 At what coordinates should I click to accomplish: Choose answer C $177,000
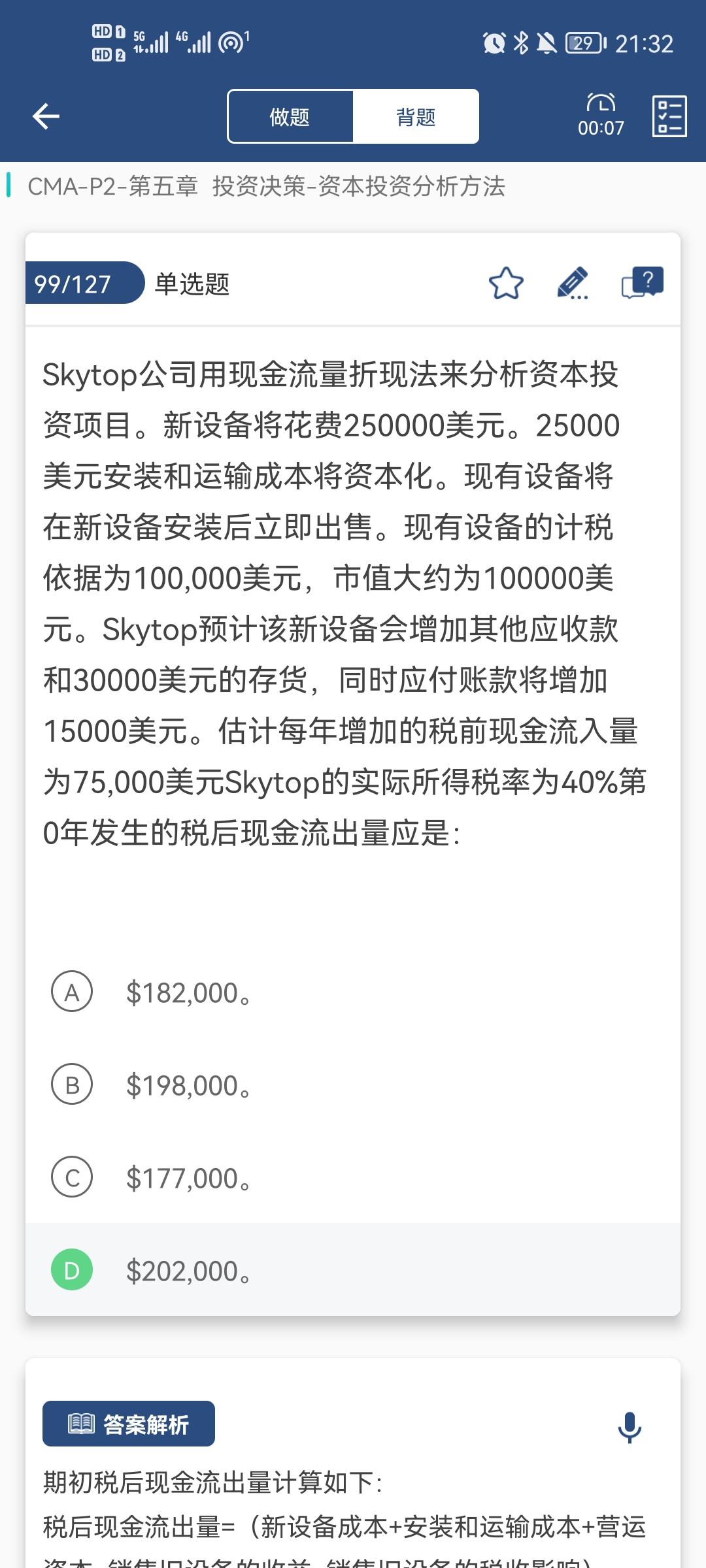click(353, 1177)
